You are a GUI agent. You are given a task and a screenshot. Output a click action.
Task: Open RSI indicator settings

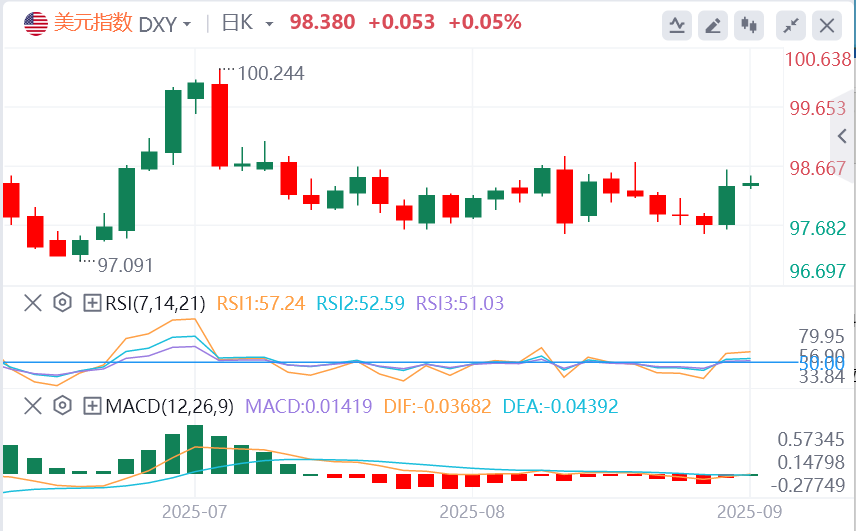(63, 302)
